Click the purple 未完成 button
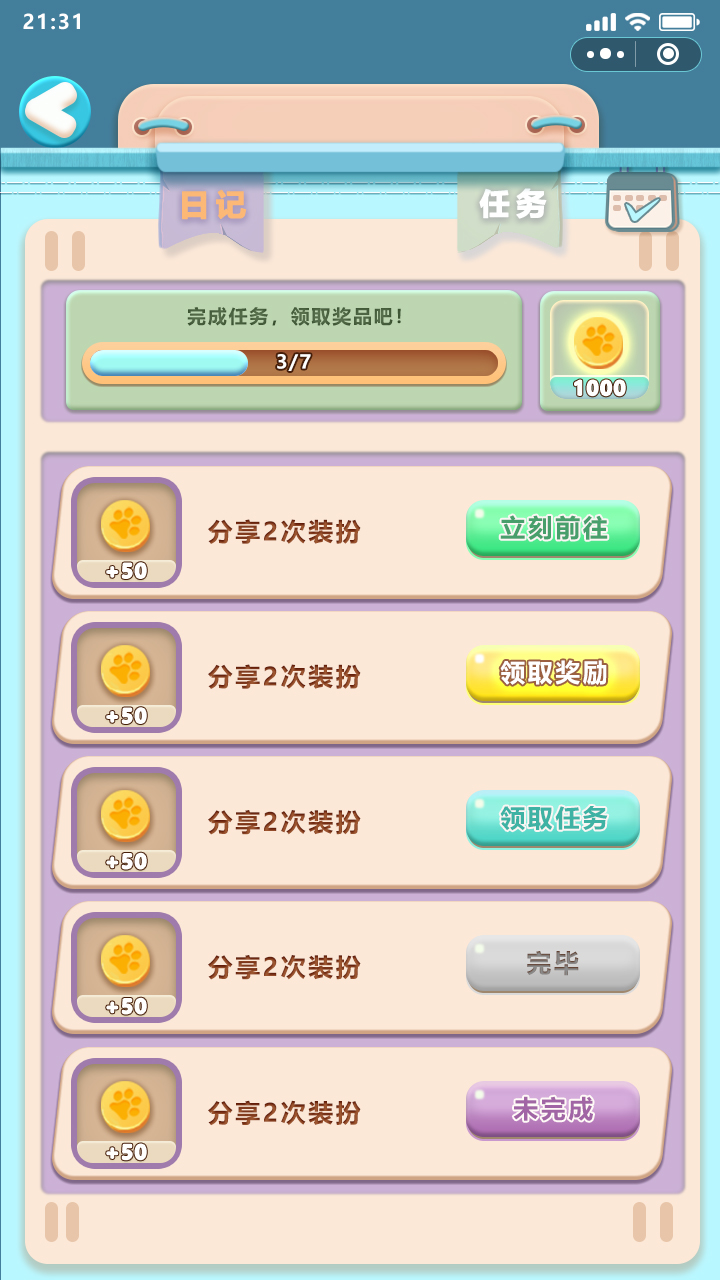720x1280 pixels. (x=552, y=1110)
